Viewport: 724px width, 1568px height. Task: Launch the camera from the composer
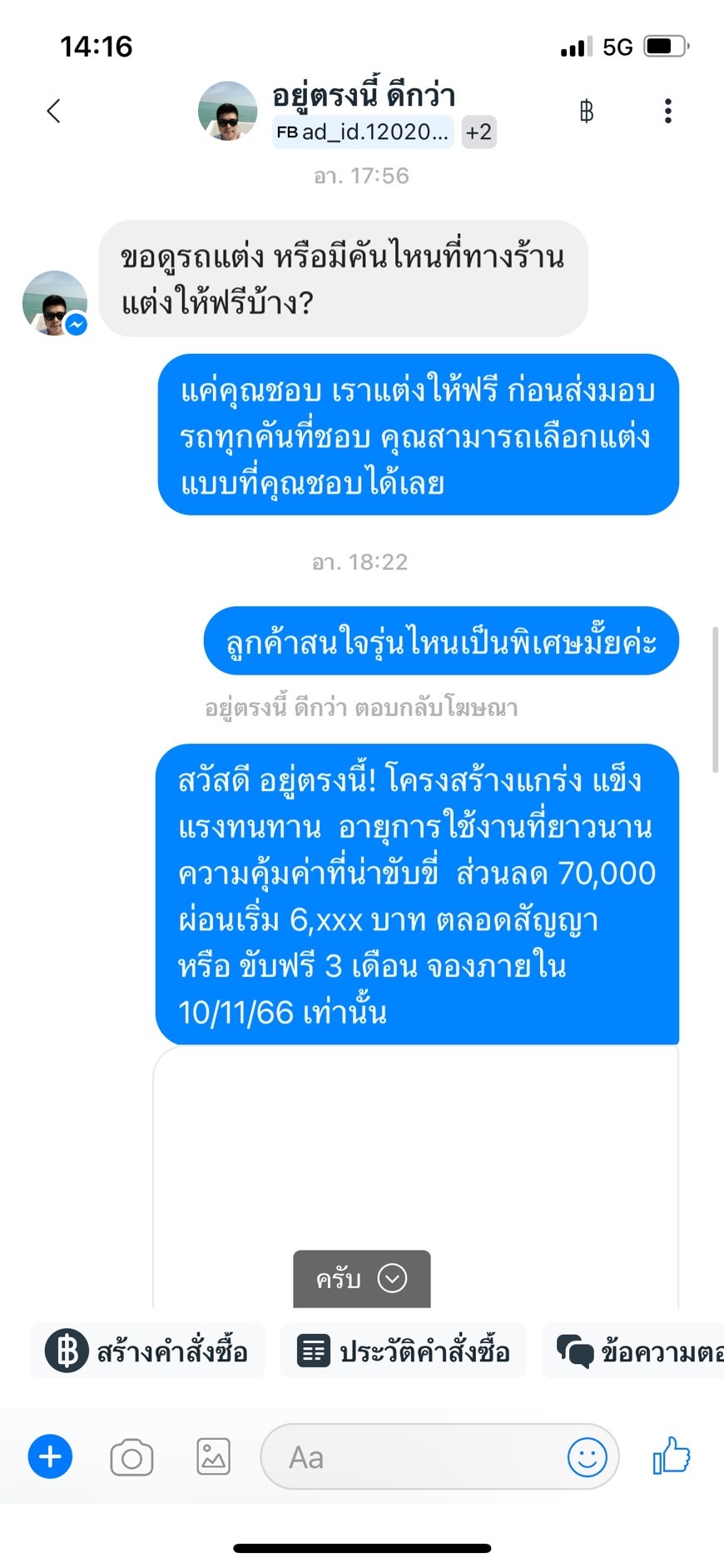click(x=131, y=1457)
